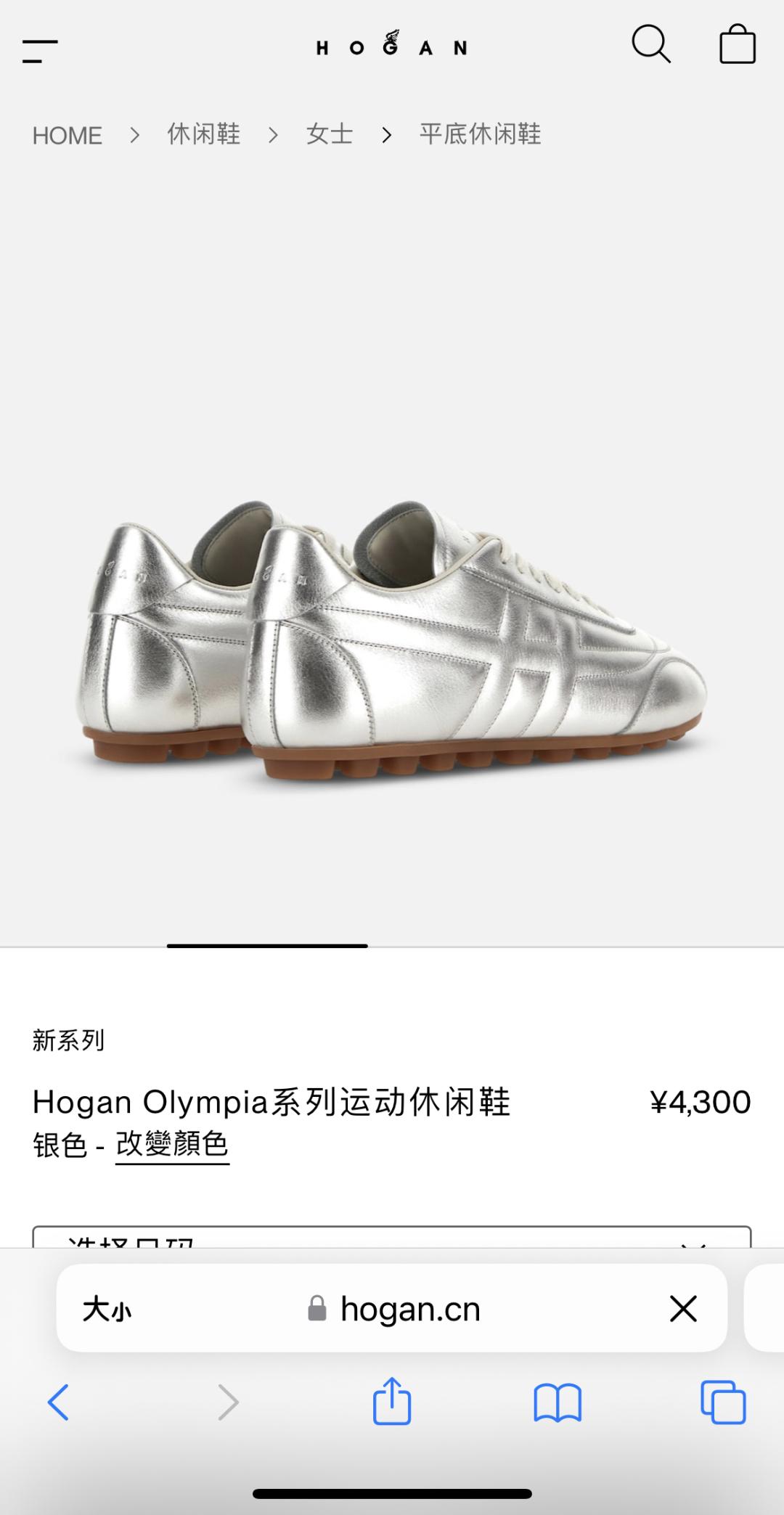Open the 平底休闲鞋 breadcrumb

pyautogui.click(x=480, y=134)
